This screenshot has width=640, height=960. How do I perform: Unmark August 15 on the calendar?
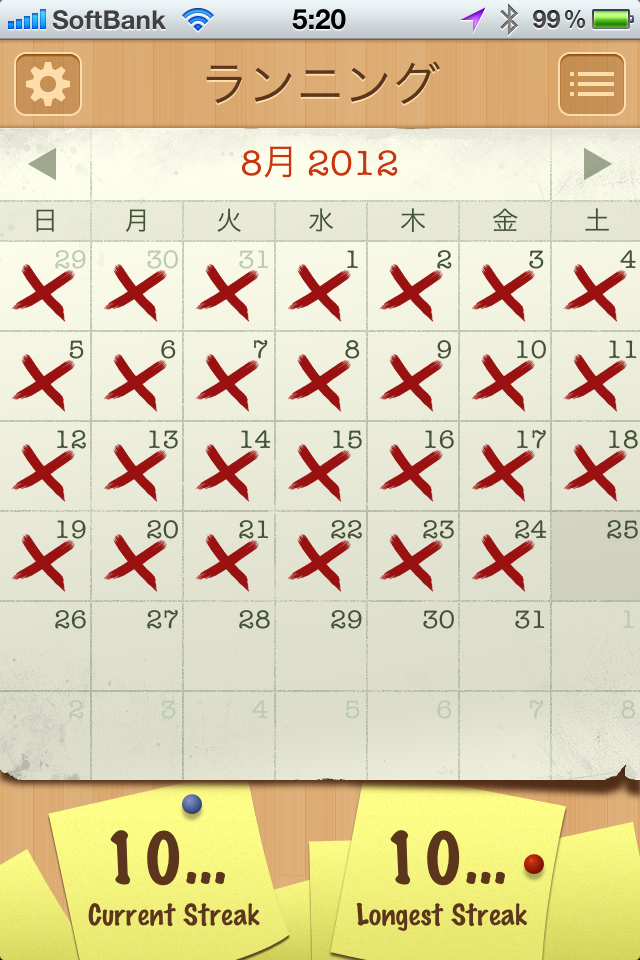point(321,467)
